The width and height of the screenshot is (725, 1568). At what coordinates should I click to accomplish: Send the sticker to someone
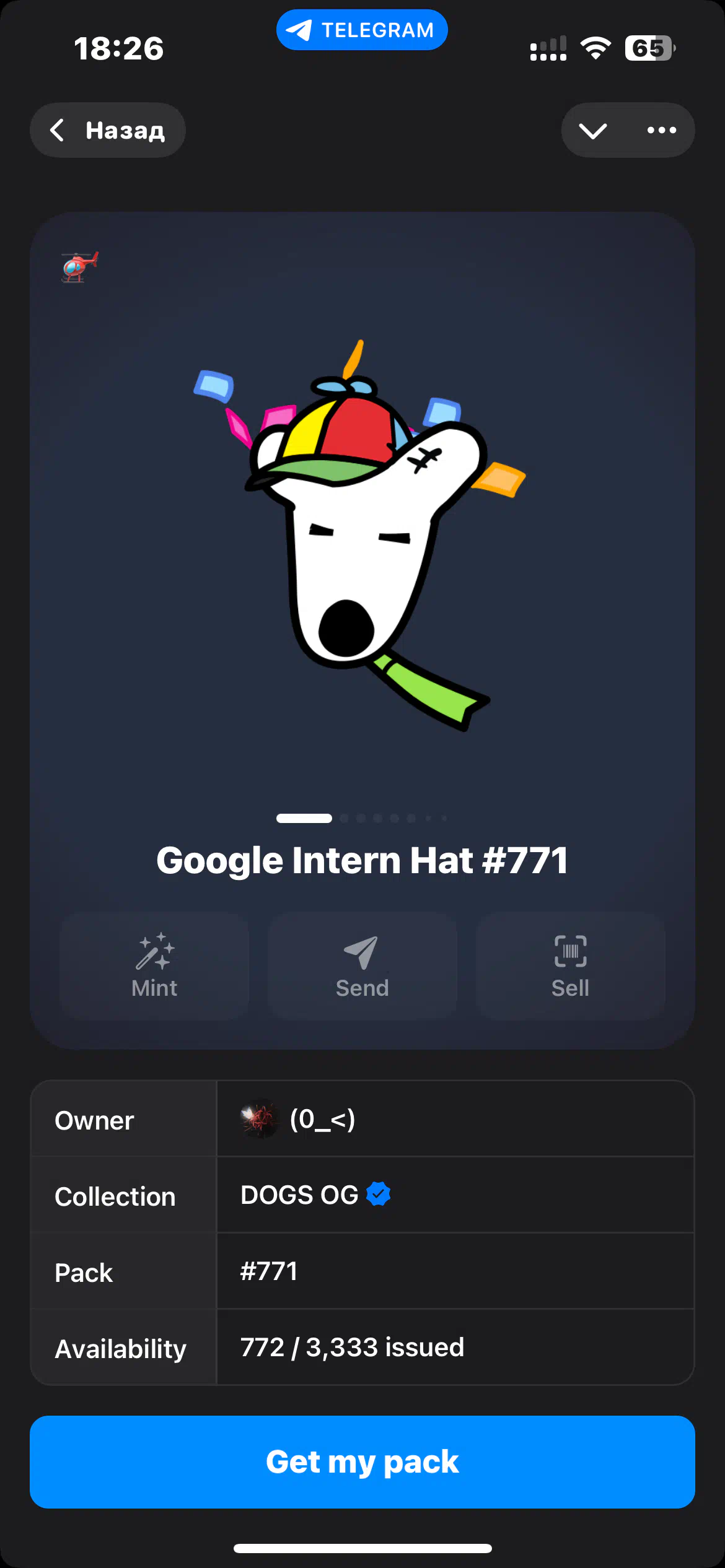[362, 966]
